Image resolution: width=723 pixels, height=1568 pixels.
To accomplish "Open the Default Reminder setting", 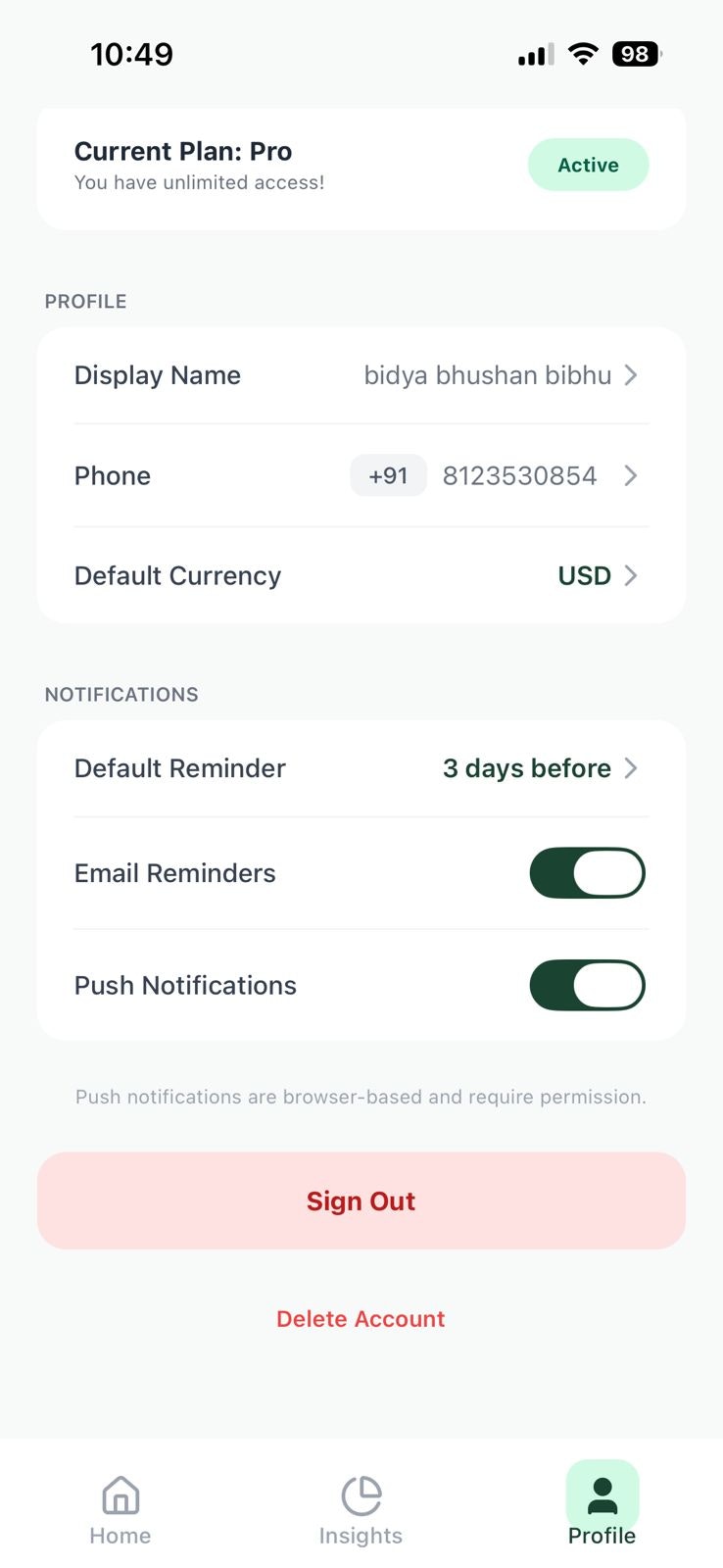I will (361, 768).
